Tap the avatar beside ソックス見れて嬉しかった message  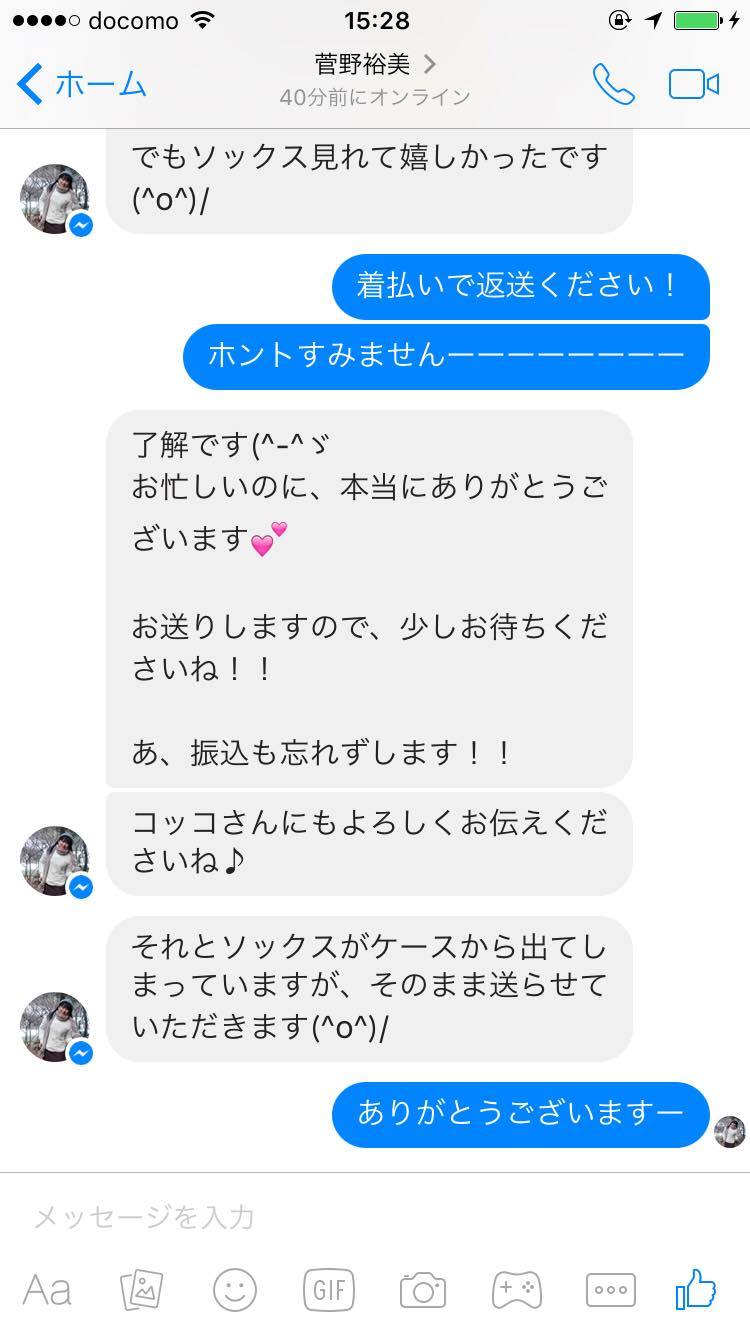click(55, 200)
